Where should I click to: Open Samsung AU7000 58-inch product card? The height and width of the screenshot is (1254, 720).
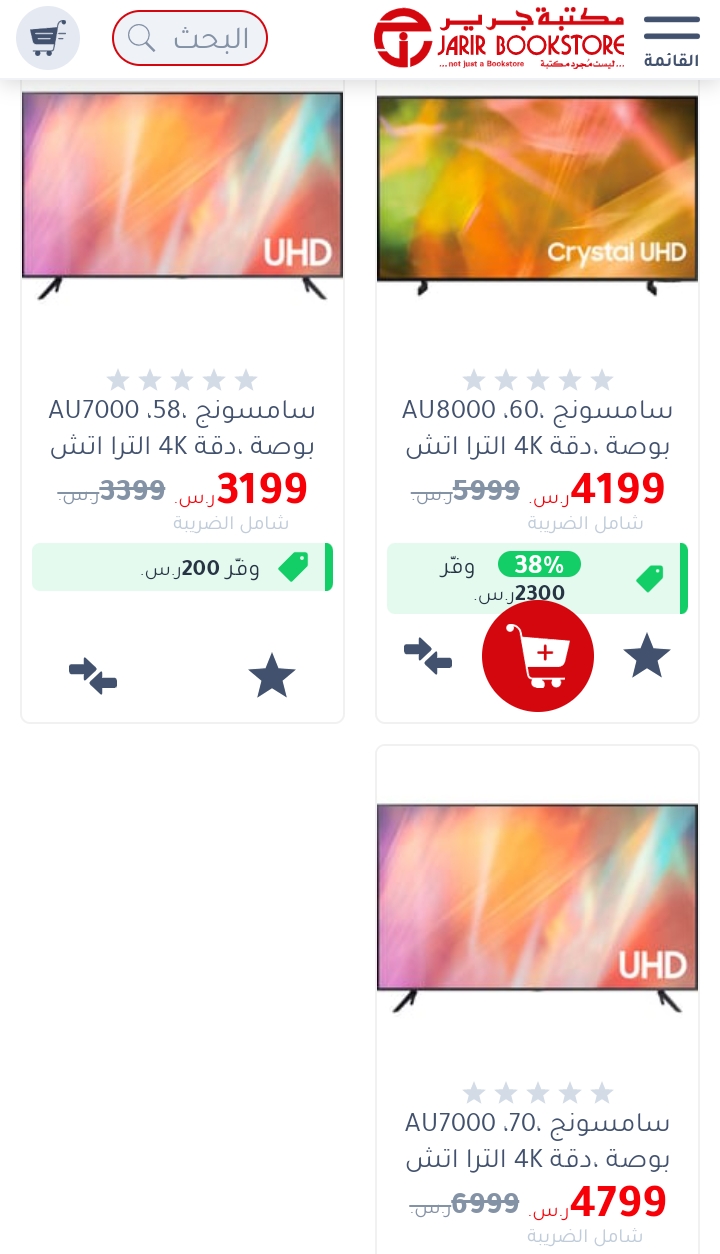183,400
